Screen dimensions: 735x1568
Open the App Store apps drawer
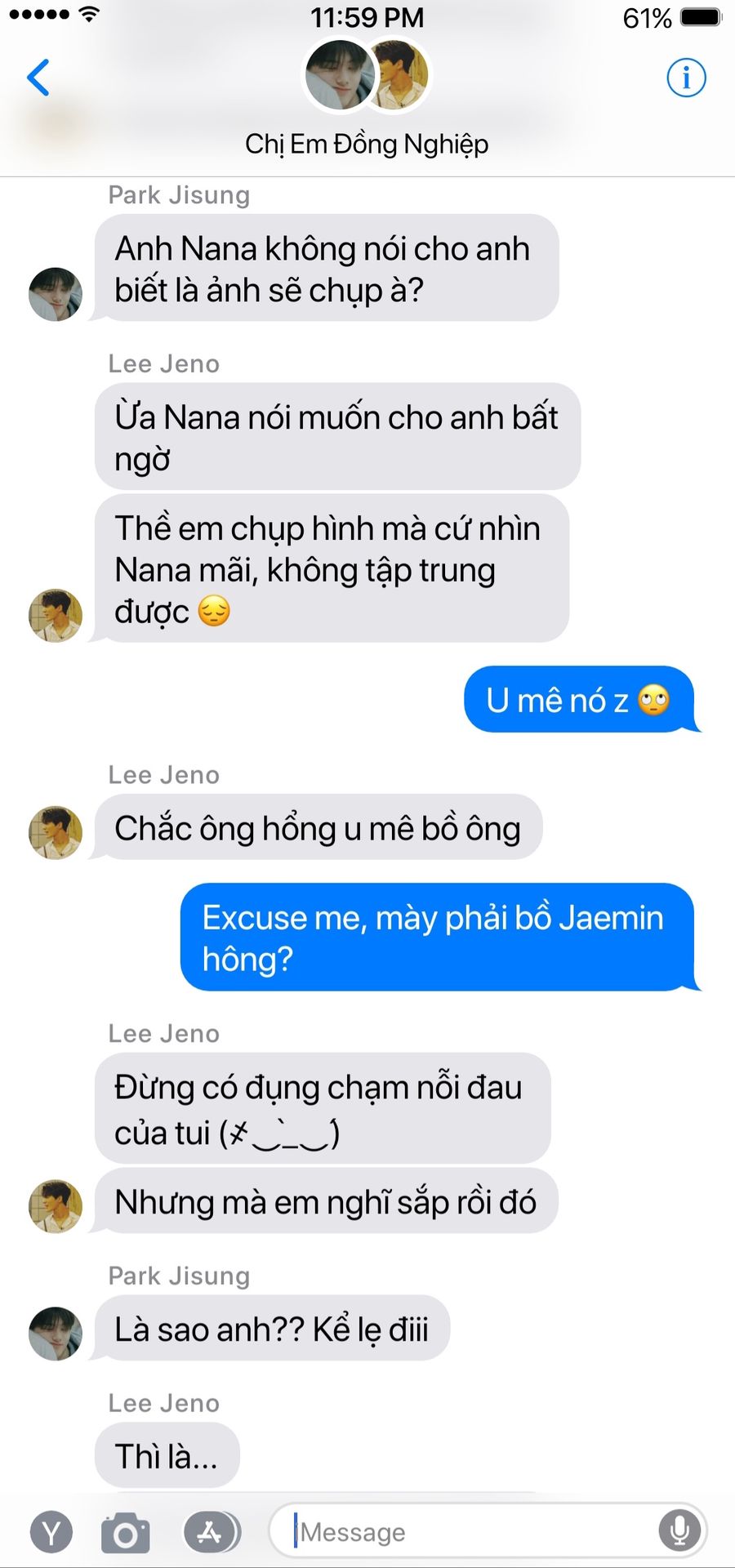click(x=212, y=1532)
